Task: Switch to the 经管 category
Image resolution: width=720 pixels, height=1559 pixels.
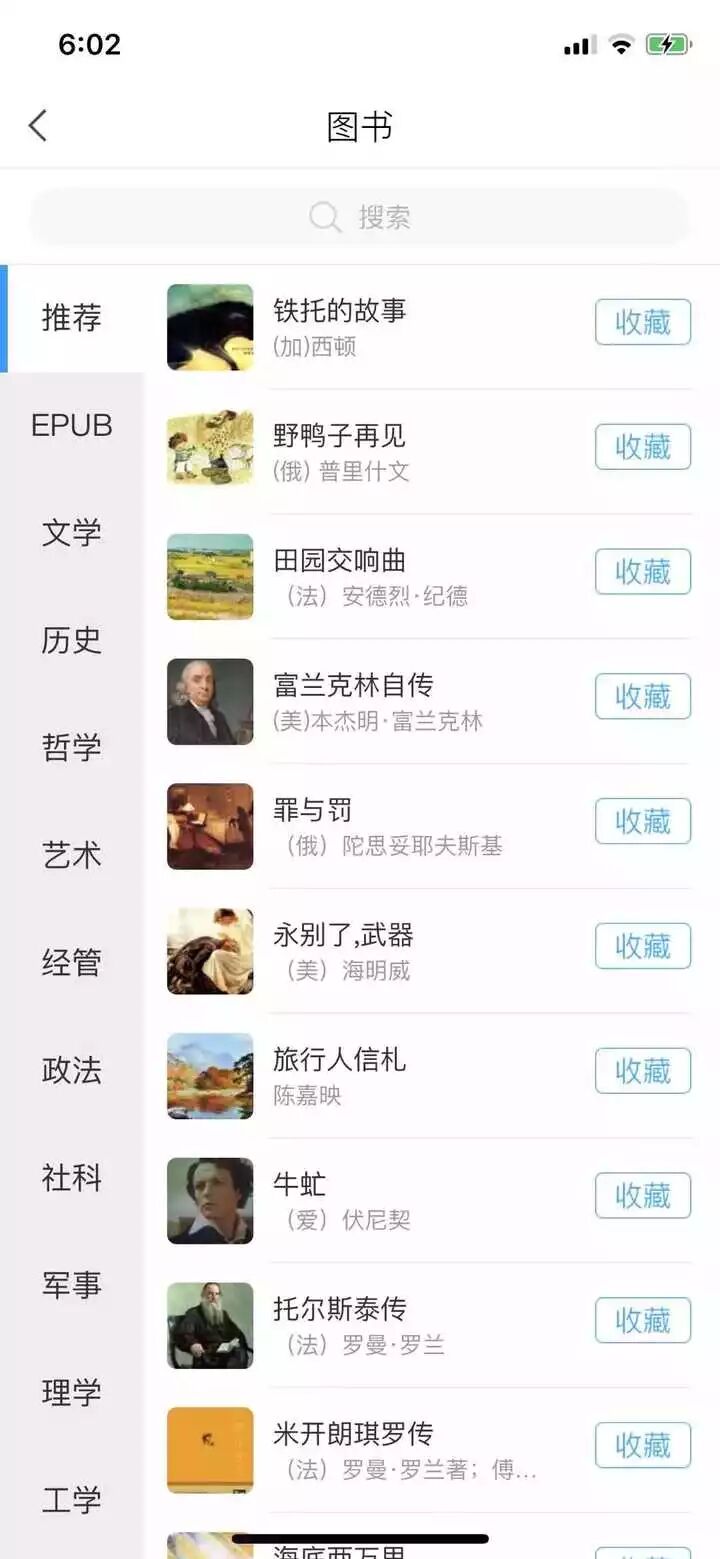Action: 72,962
